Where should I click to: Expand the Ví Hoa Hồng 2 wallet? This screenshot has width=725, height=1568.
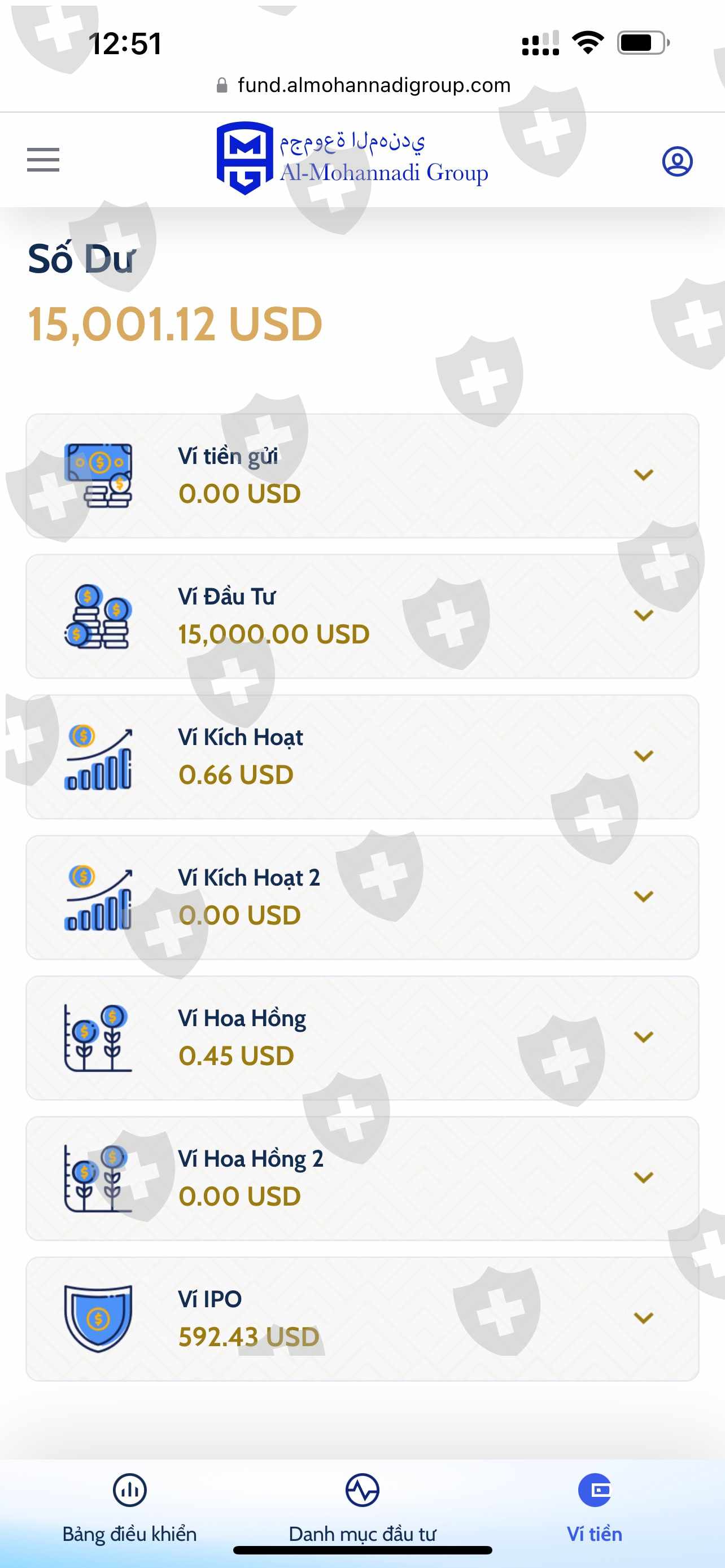point(643,1178)
